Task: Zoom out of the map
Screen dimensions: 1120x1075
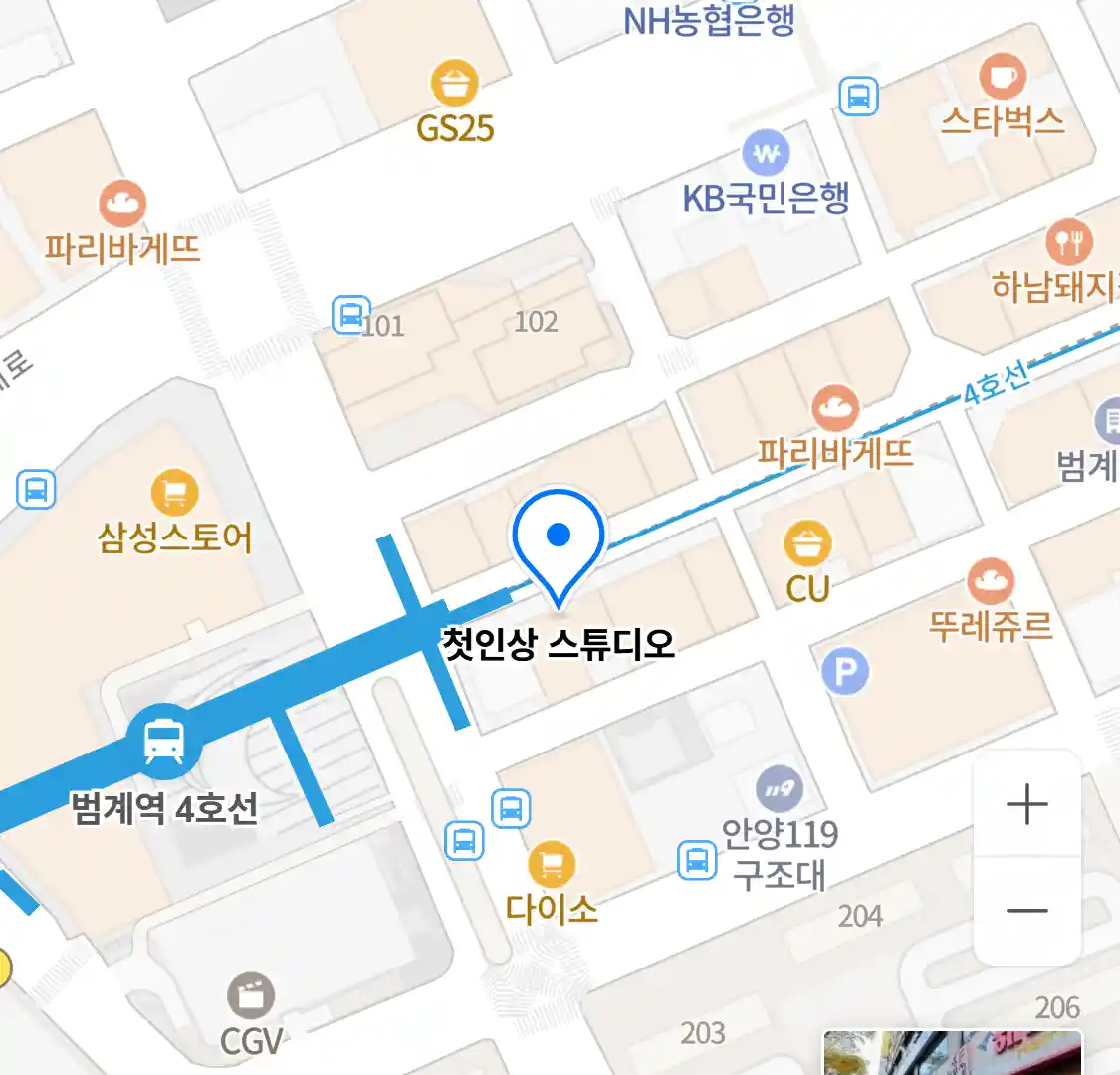Action: pyautogui.click(x=1026, y=910)
